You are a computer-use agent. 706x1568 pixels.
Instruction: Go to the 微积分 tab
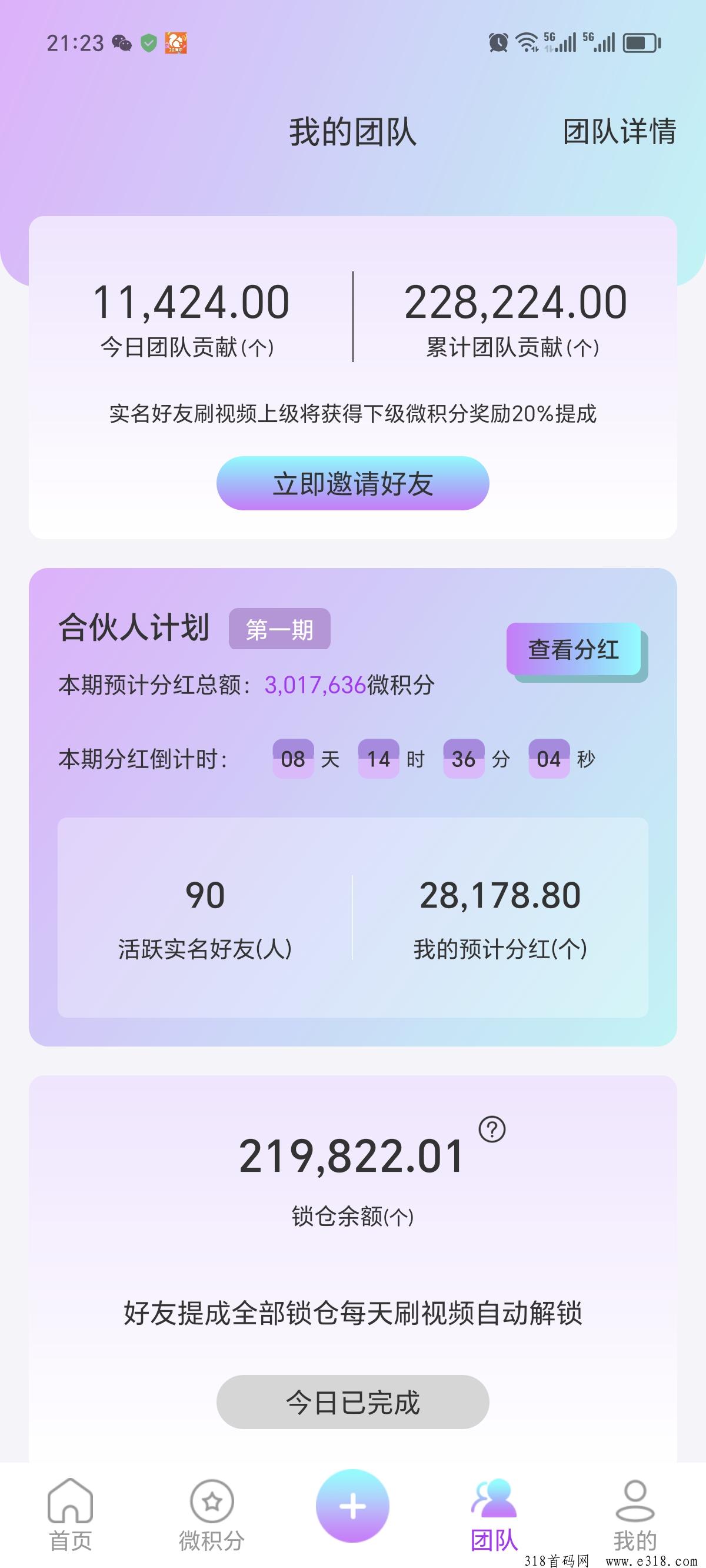212,1515
